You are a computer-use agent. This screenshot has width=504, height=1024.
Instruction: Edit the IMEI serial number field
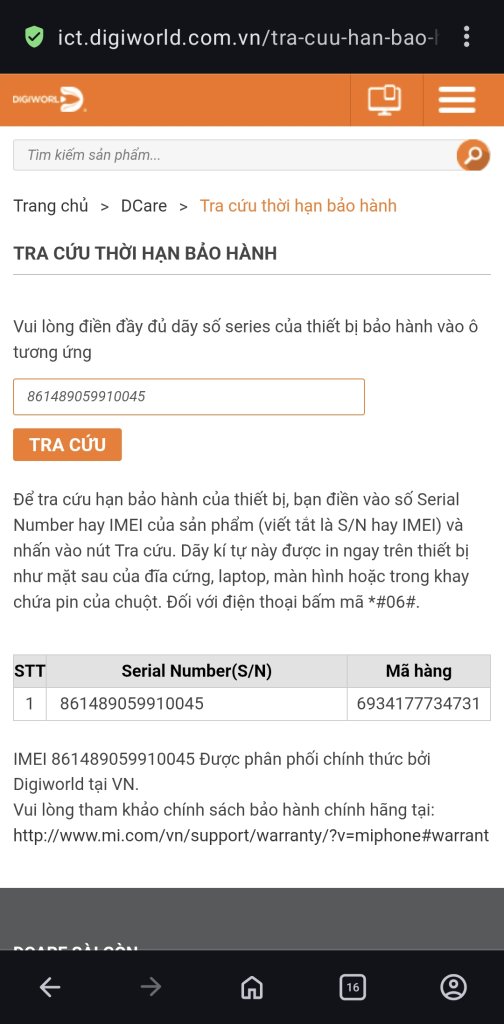189,396
